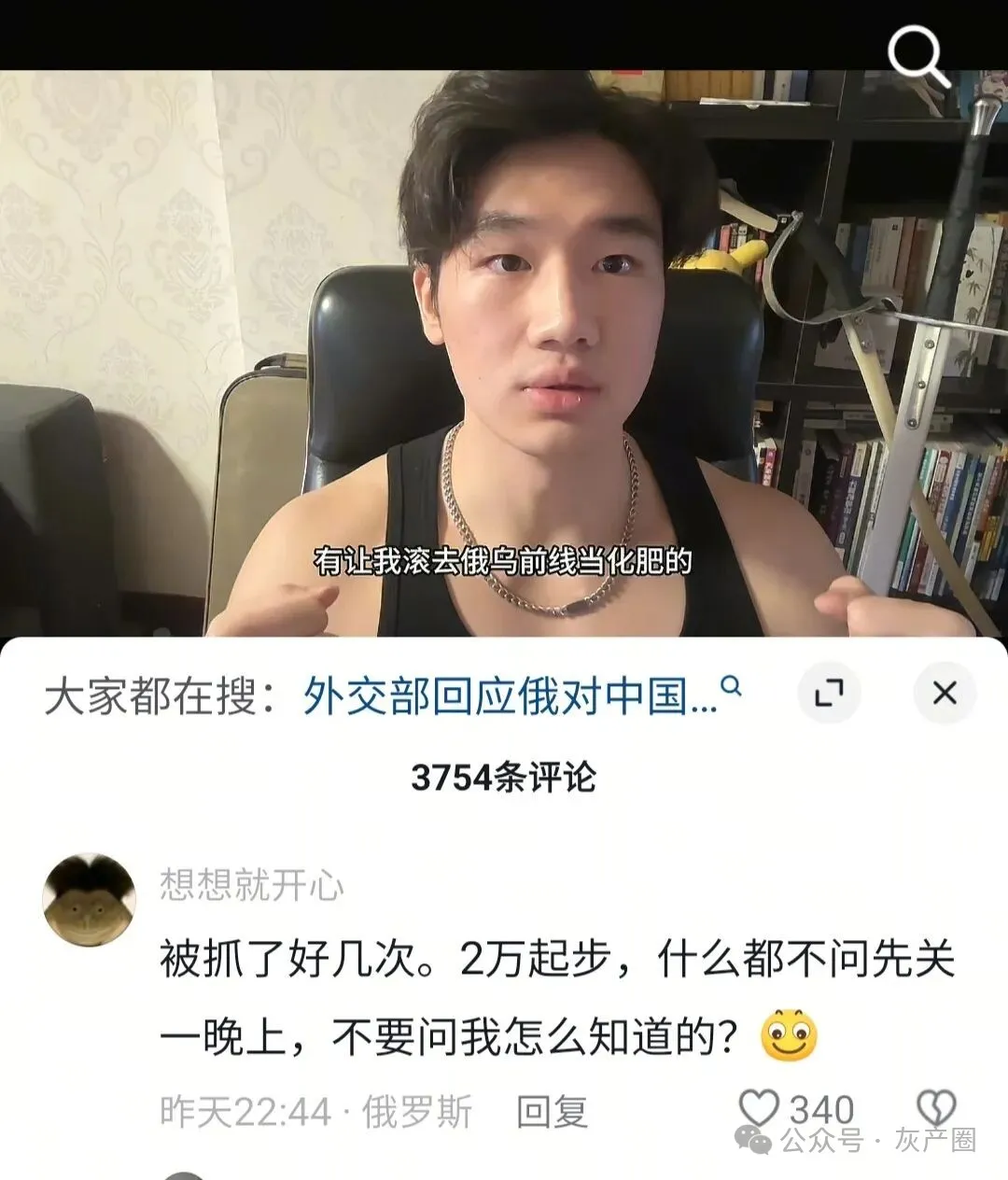Tap the WeChat chat-bubble watermark icon
Screen dimensions: 1008x1180
coord(752,1138)
